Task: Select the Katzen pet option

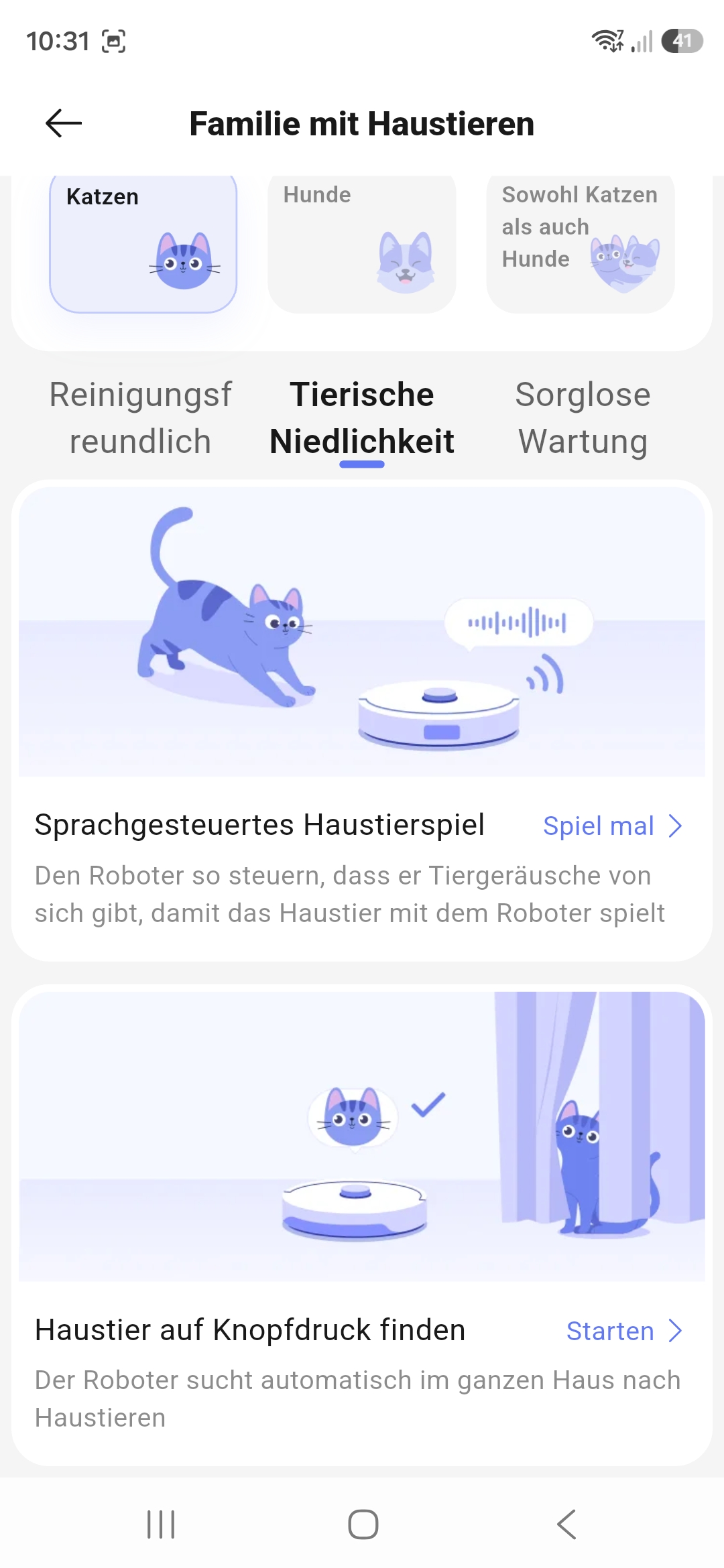Action: [143, 244]
